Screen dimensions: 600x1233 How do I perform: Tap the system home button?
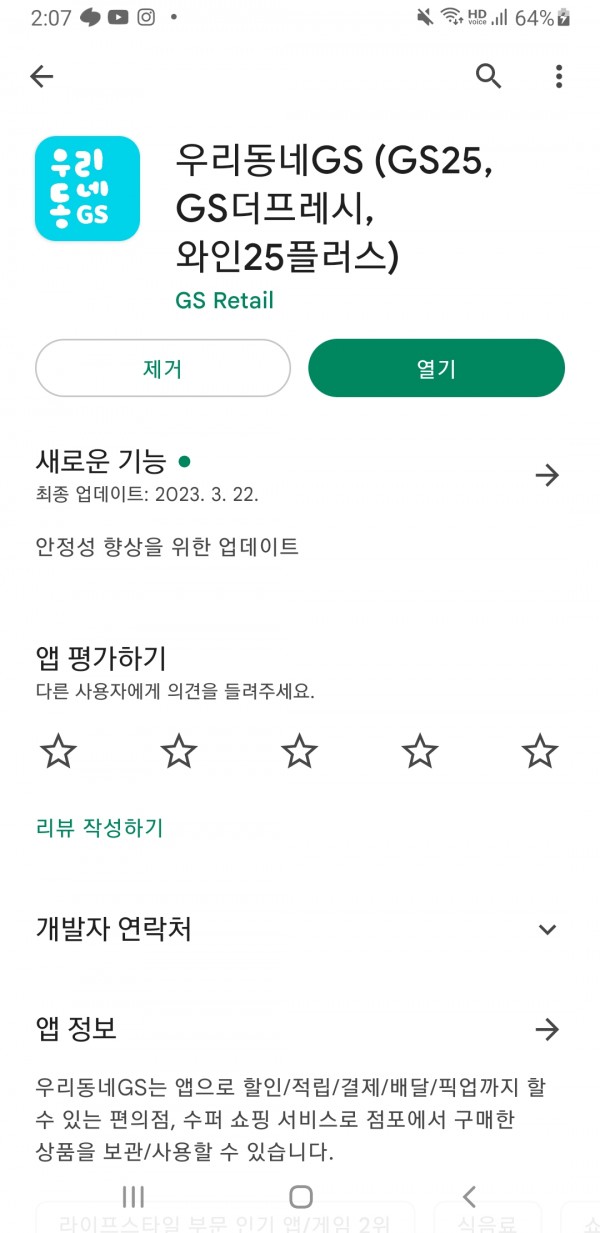click(300, 1196)
